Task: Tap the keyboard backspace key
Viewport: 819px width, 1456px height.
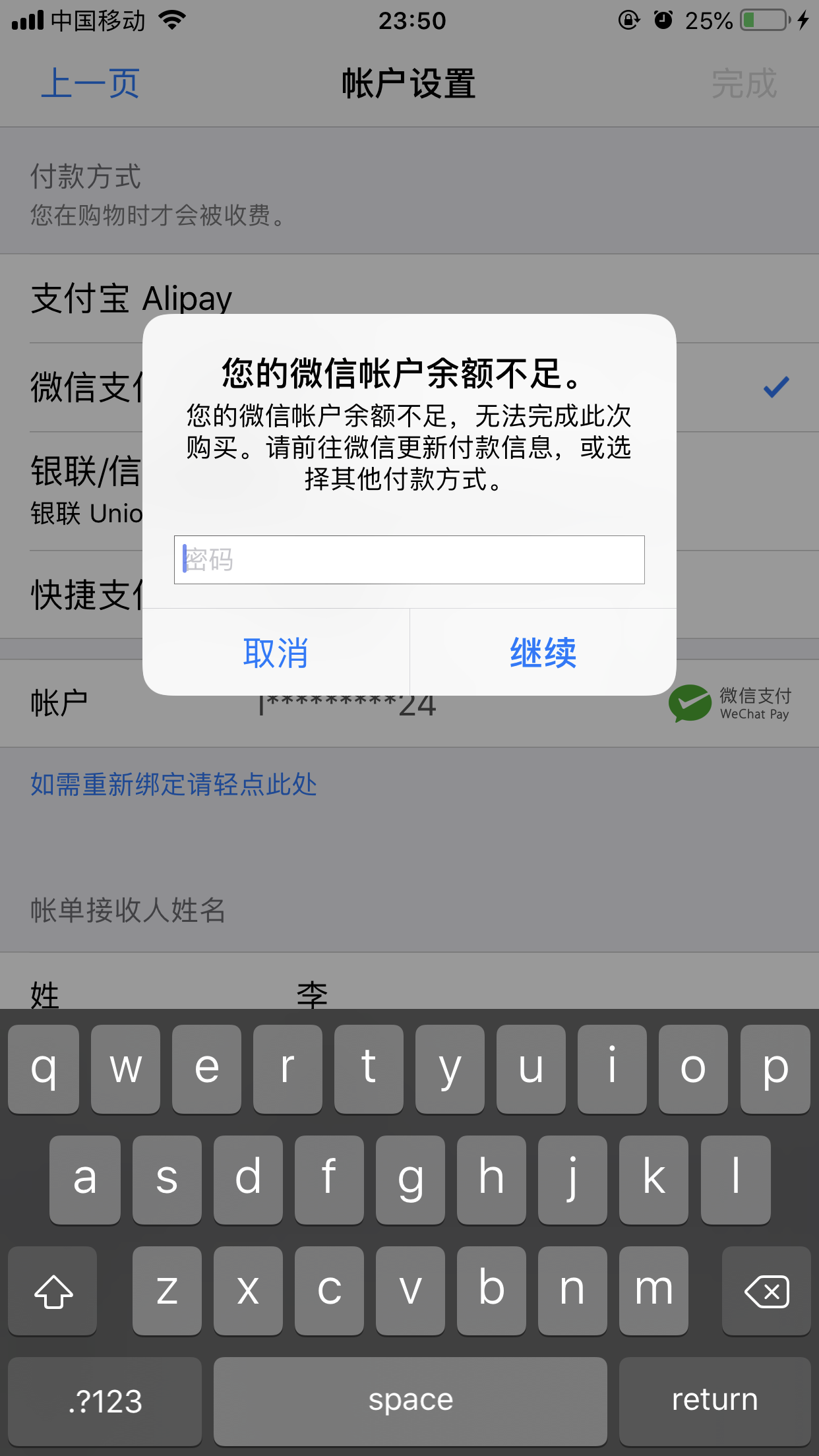Action: click(x=766, y=1291)
